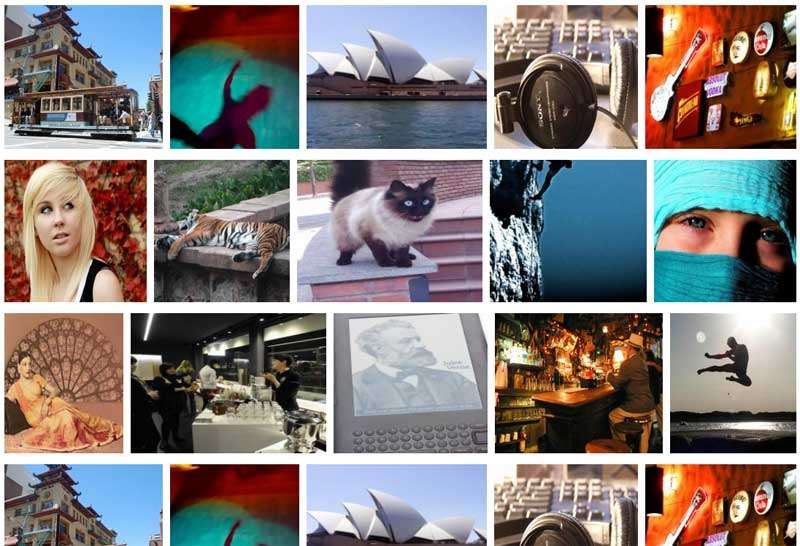Image resolution: width=800 pixels, height=546 pixels.
Task: Open the top-row teal and red shadow photo
Action: click(x=234, y=77)
